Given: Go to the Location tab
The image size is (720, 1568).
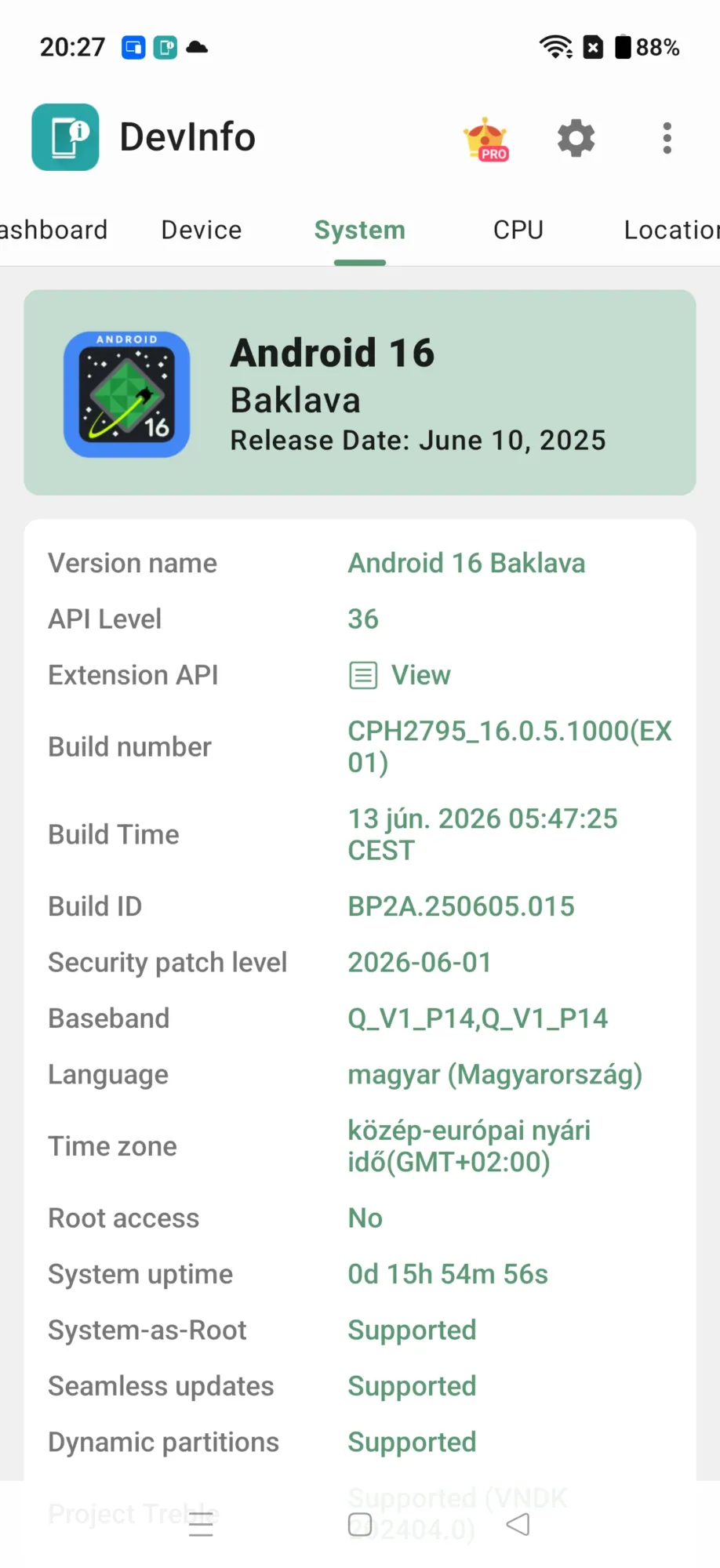Looking at the screenshot, I should pos(671,230).
